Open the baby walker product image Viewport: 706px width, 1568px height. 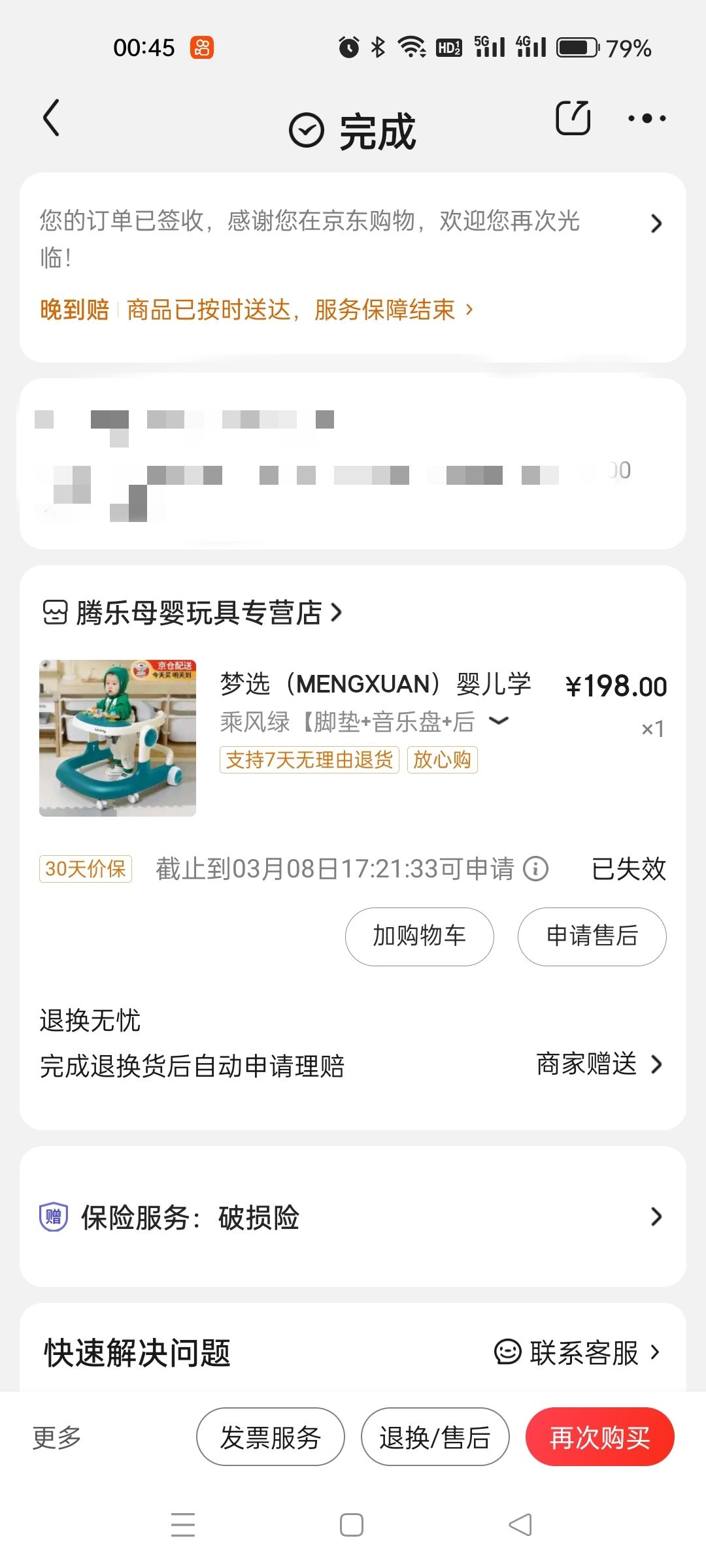(x=118, y=738)
